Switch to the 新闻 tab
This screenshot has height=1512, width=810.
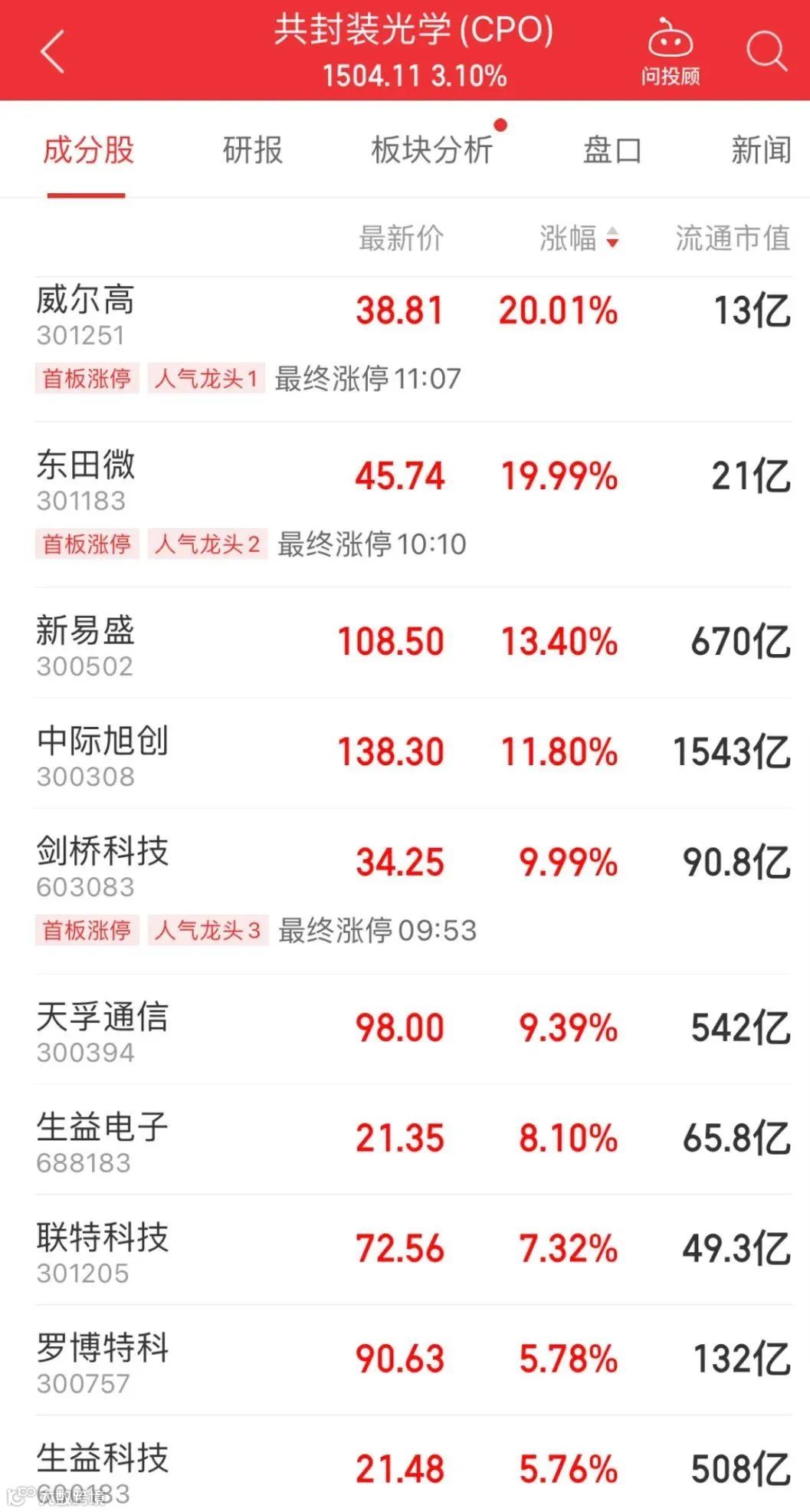(x=761, y=150)
